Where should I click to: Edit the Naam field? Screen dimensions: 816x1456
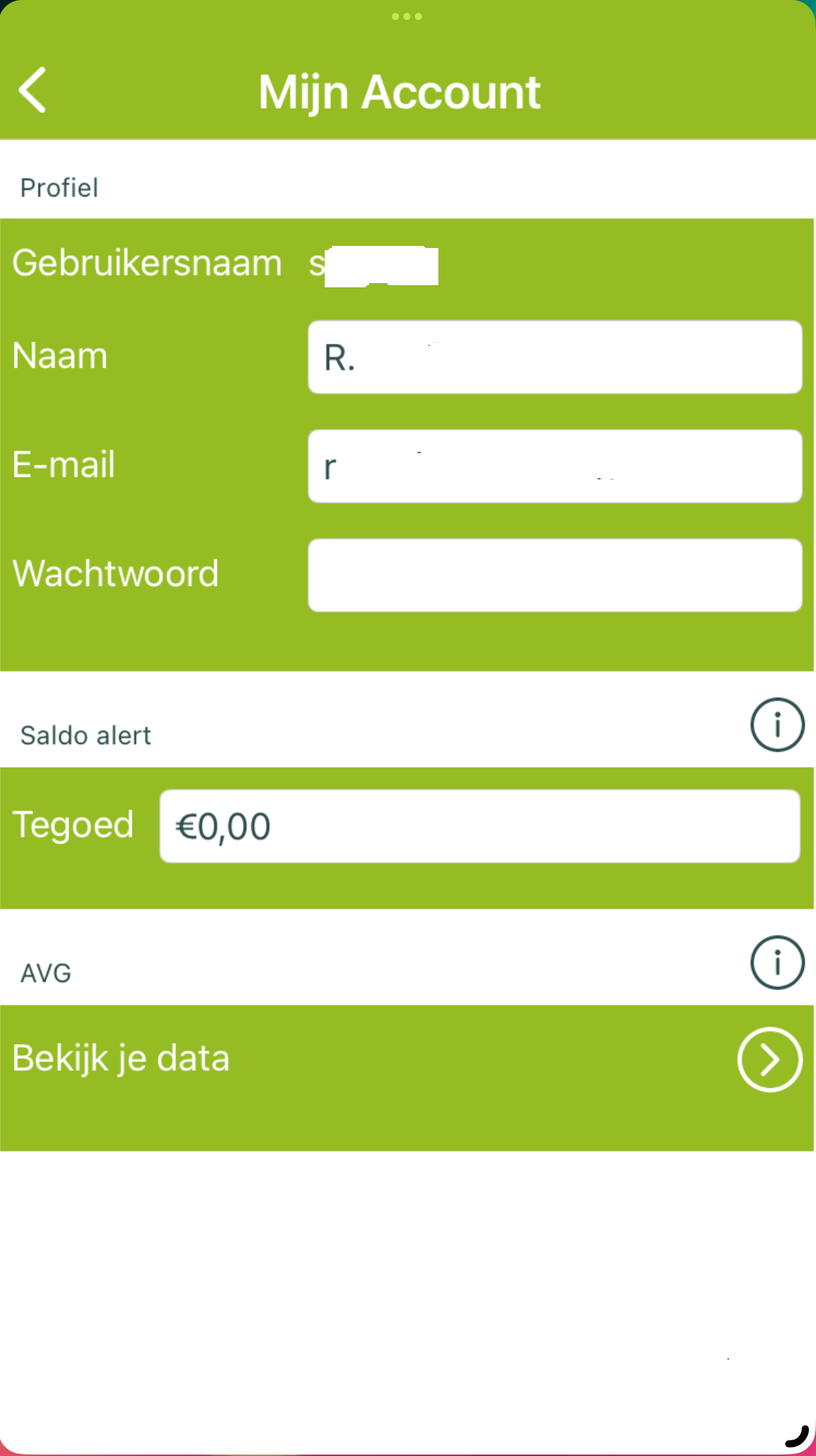point(554,357)
